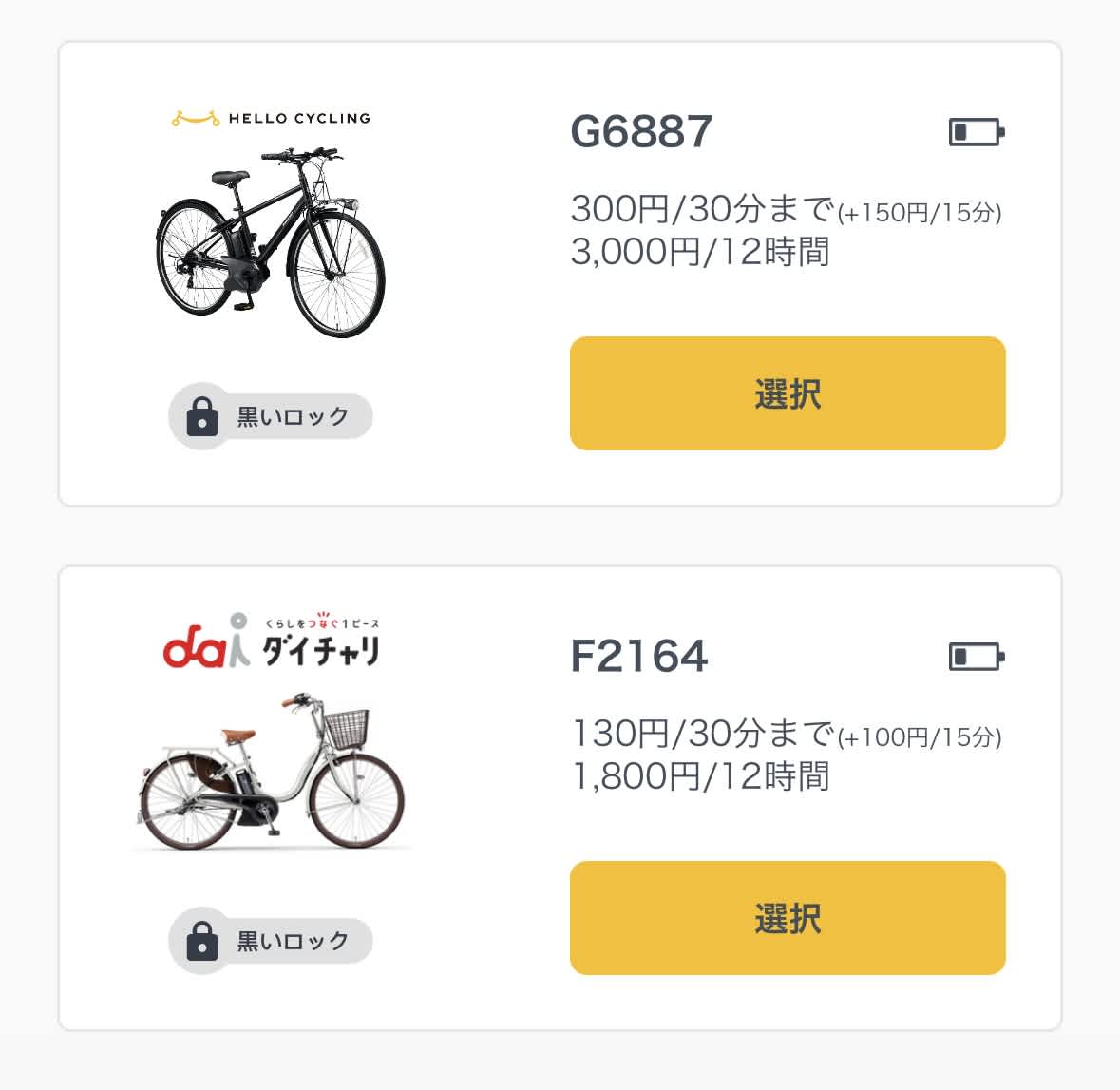This screenshot has height=1090, width=1120.
Task: Select bike G6887 with the 選択 button
Action: (788, 393)
